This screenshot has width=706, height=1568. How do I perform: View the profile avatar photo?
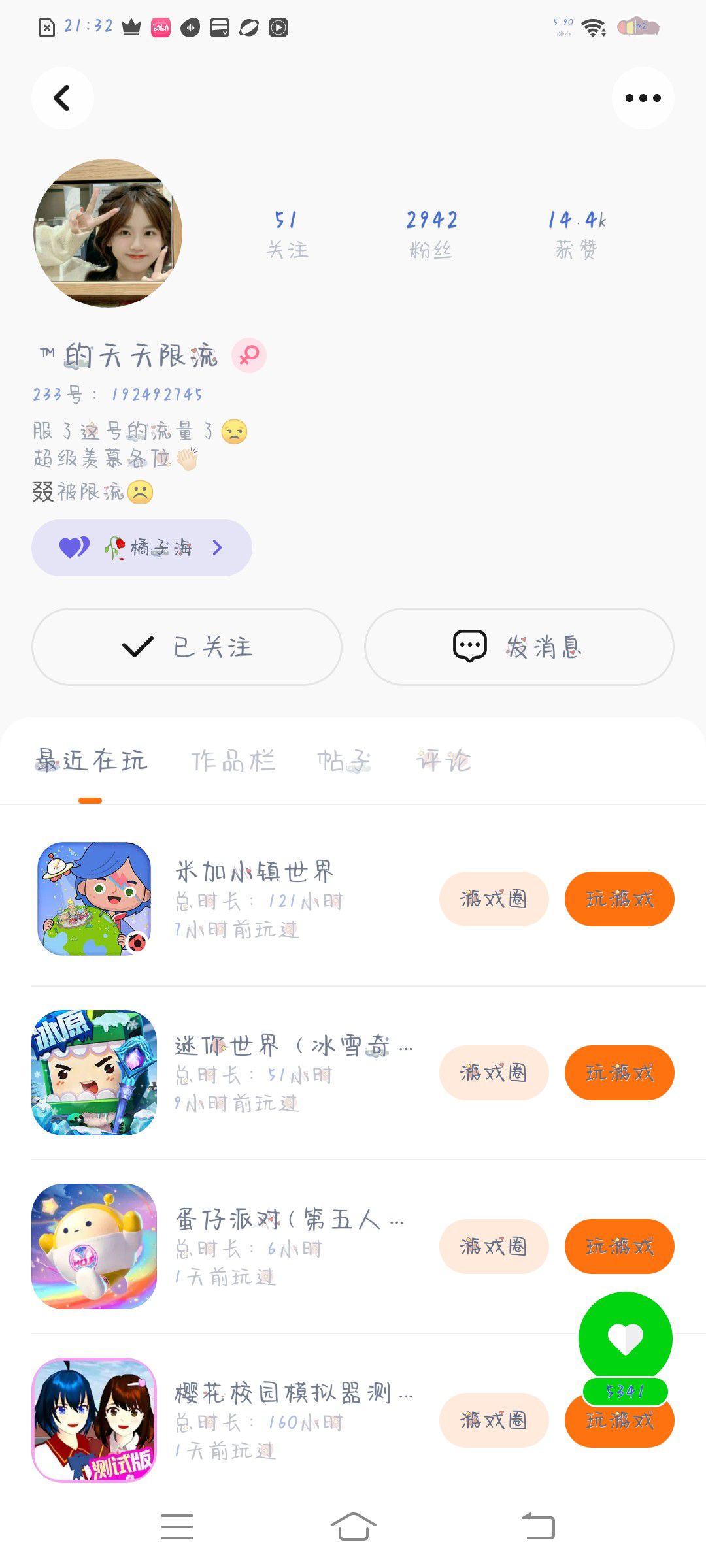(108, 233)
